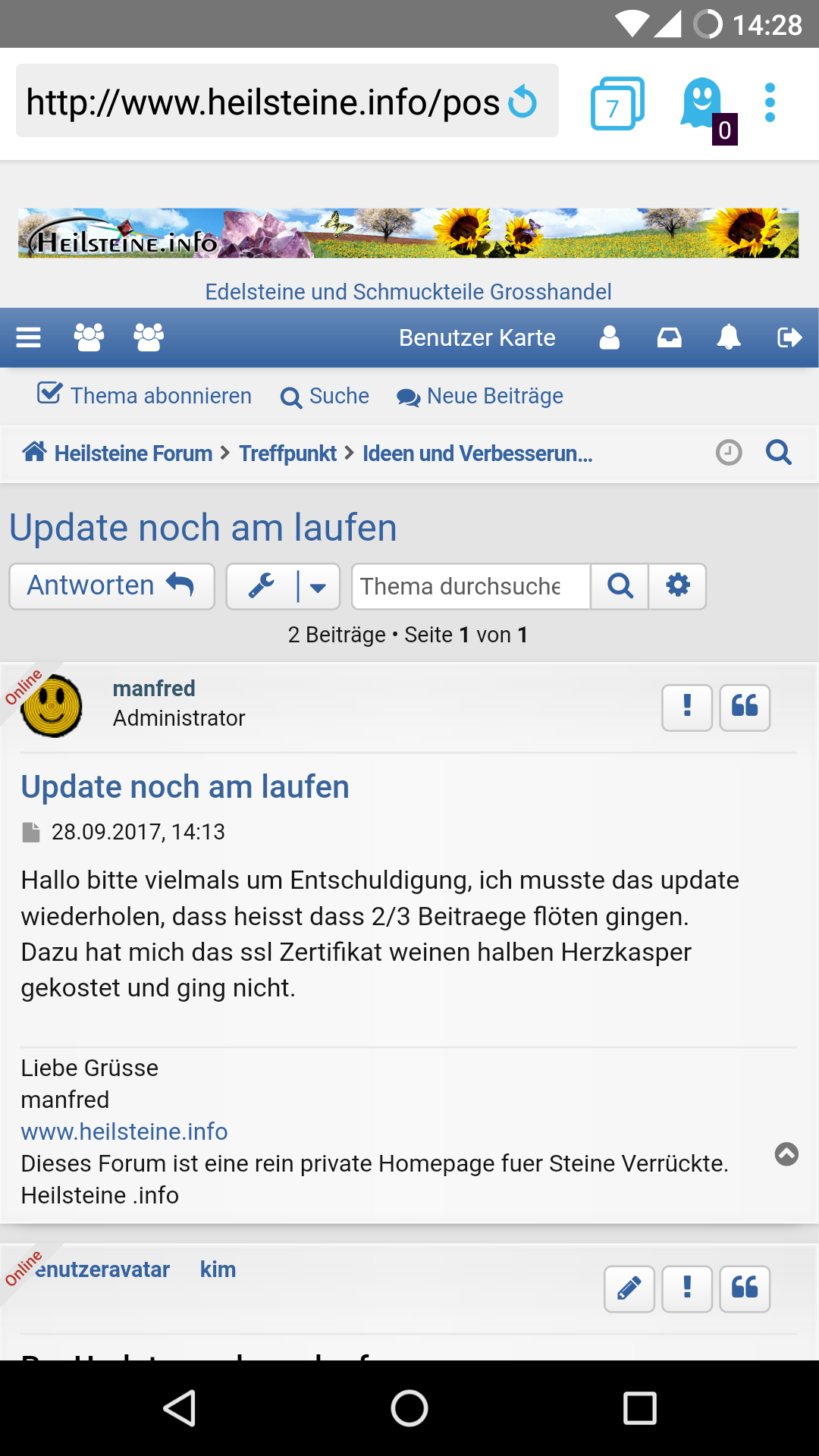Log out using the exit icon
Screen dimensions: 819x1456
click(x=789, y=337)
